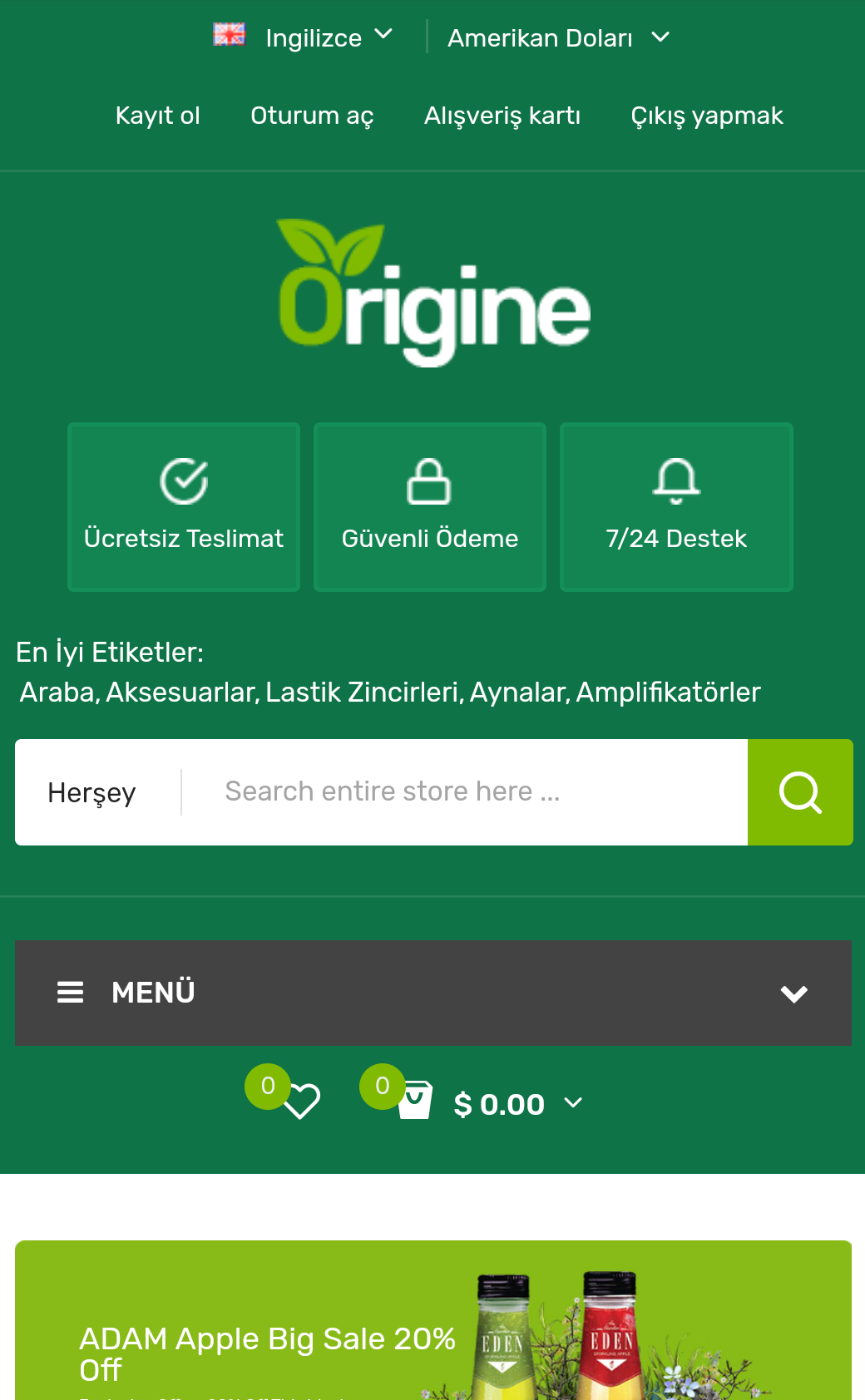Open the wishlist heart icon

point(301,1102)
